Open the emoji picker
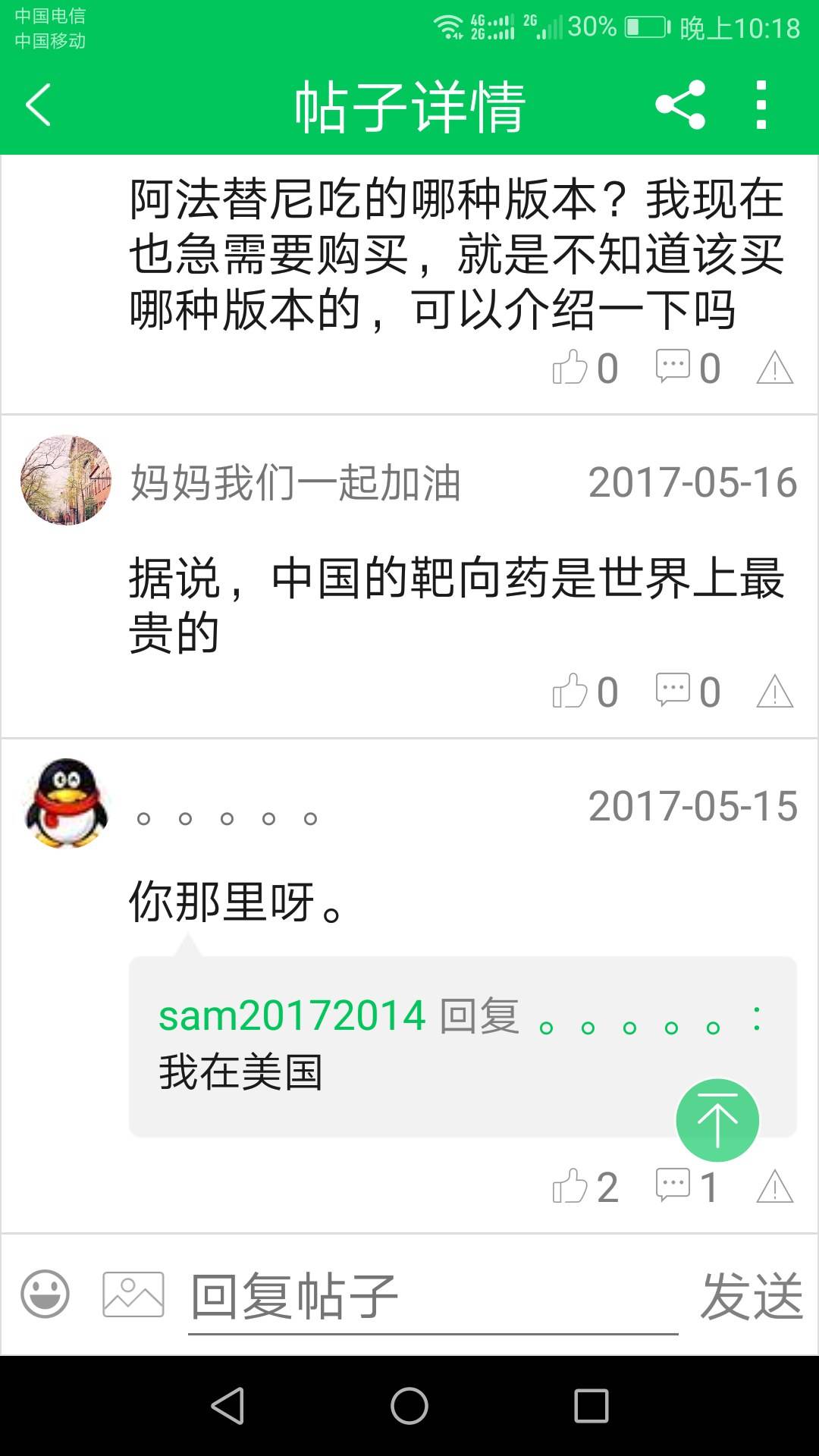Screen dimensions: 819x1456 (45, 1294)
